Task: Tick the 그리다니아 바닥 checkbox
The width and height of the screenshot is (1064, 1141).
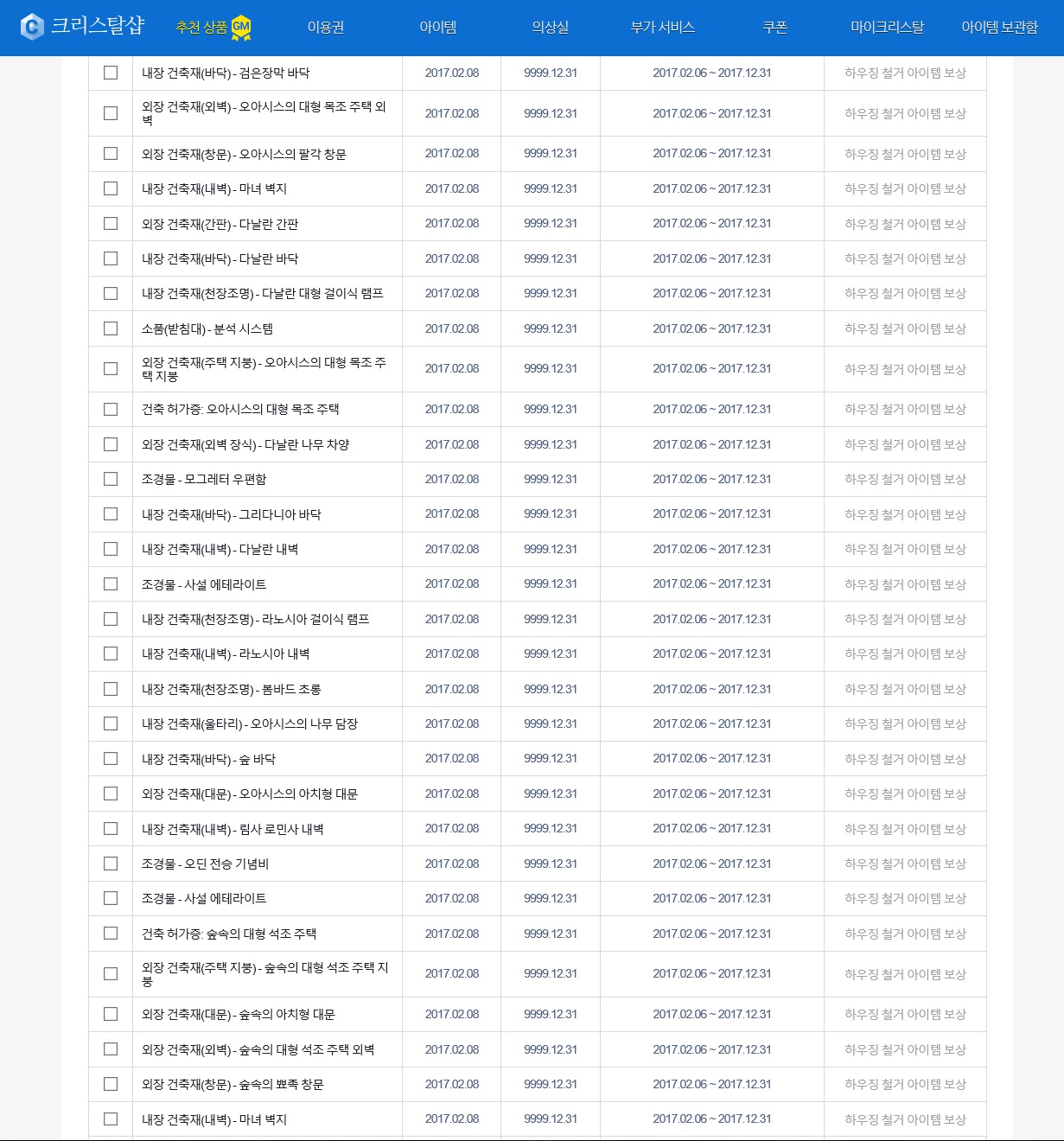Action: [111, 514]
